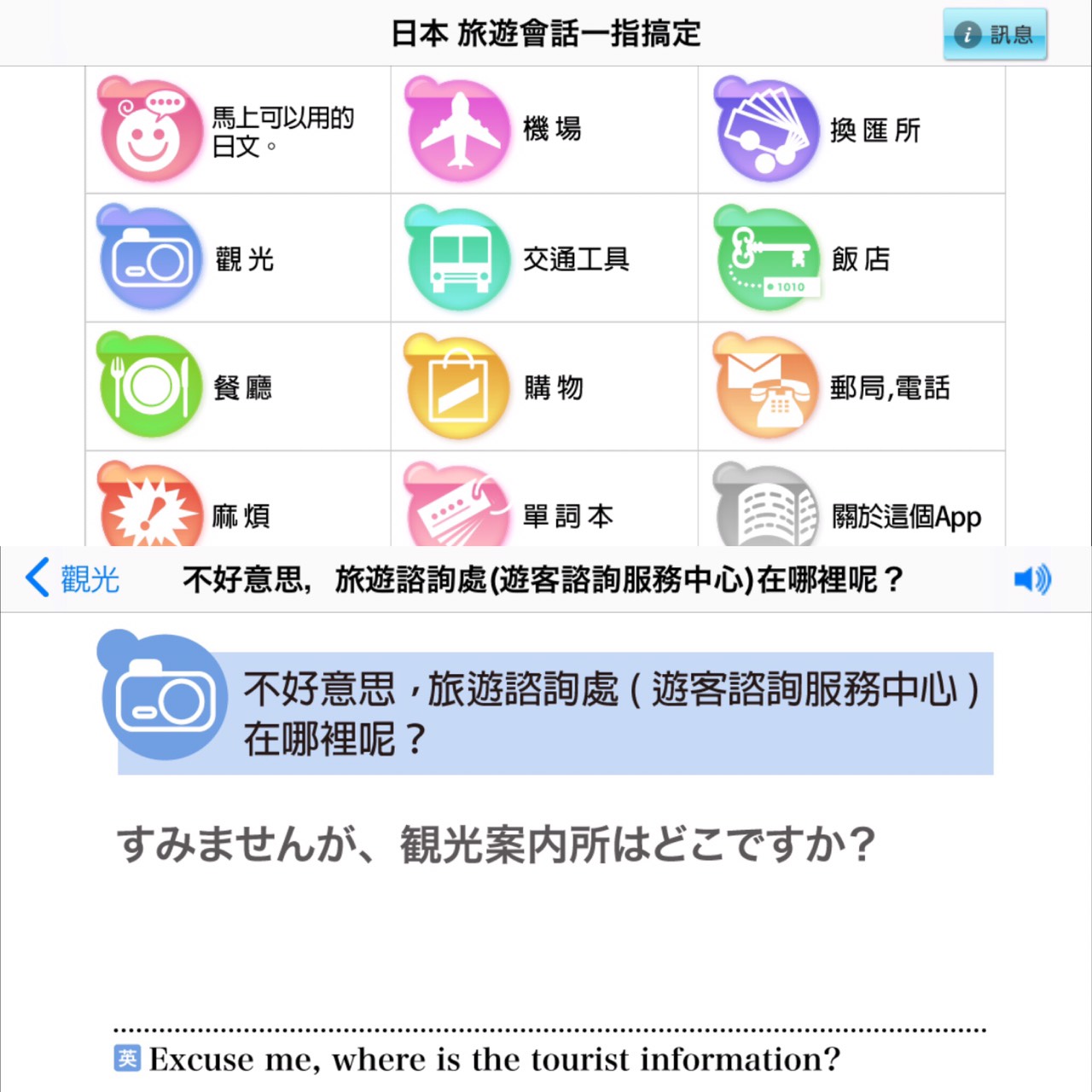Viewport: 1092px width, 1092px height.
Task: Open the 觀光 grid category with camera icon
Action: tap(238, 258)
